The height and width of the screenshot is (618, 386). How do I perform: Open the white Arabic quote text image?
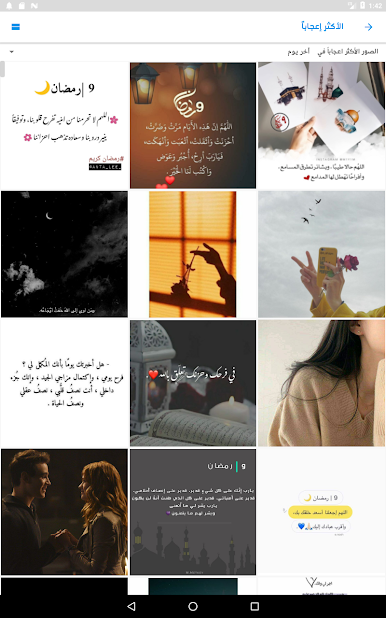coord(64,383)
